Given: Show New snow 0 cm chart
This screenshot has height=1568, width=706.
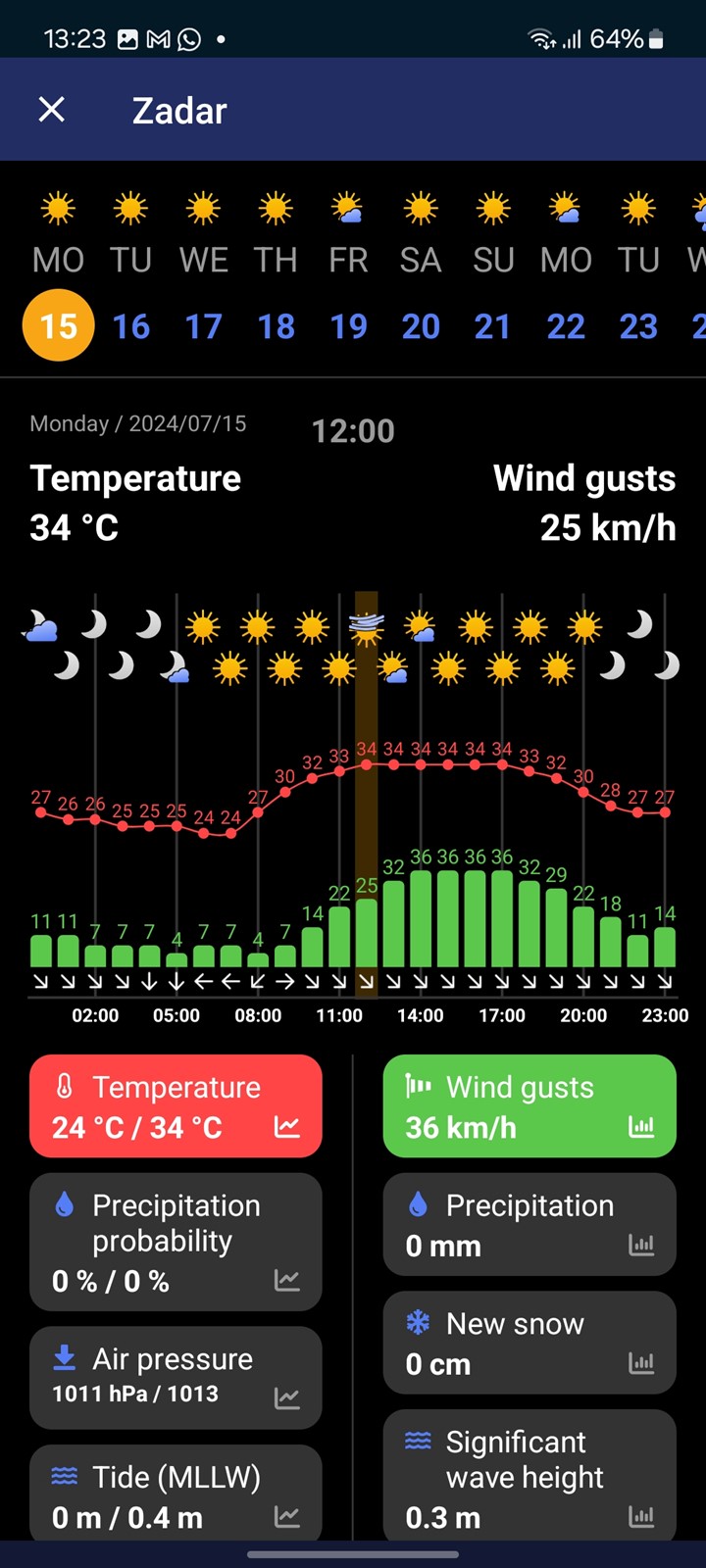Looking at the screenshot, I should (x=529, y=1343).
